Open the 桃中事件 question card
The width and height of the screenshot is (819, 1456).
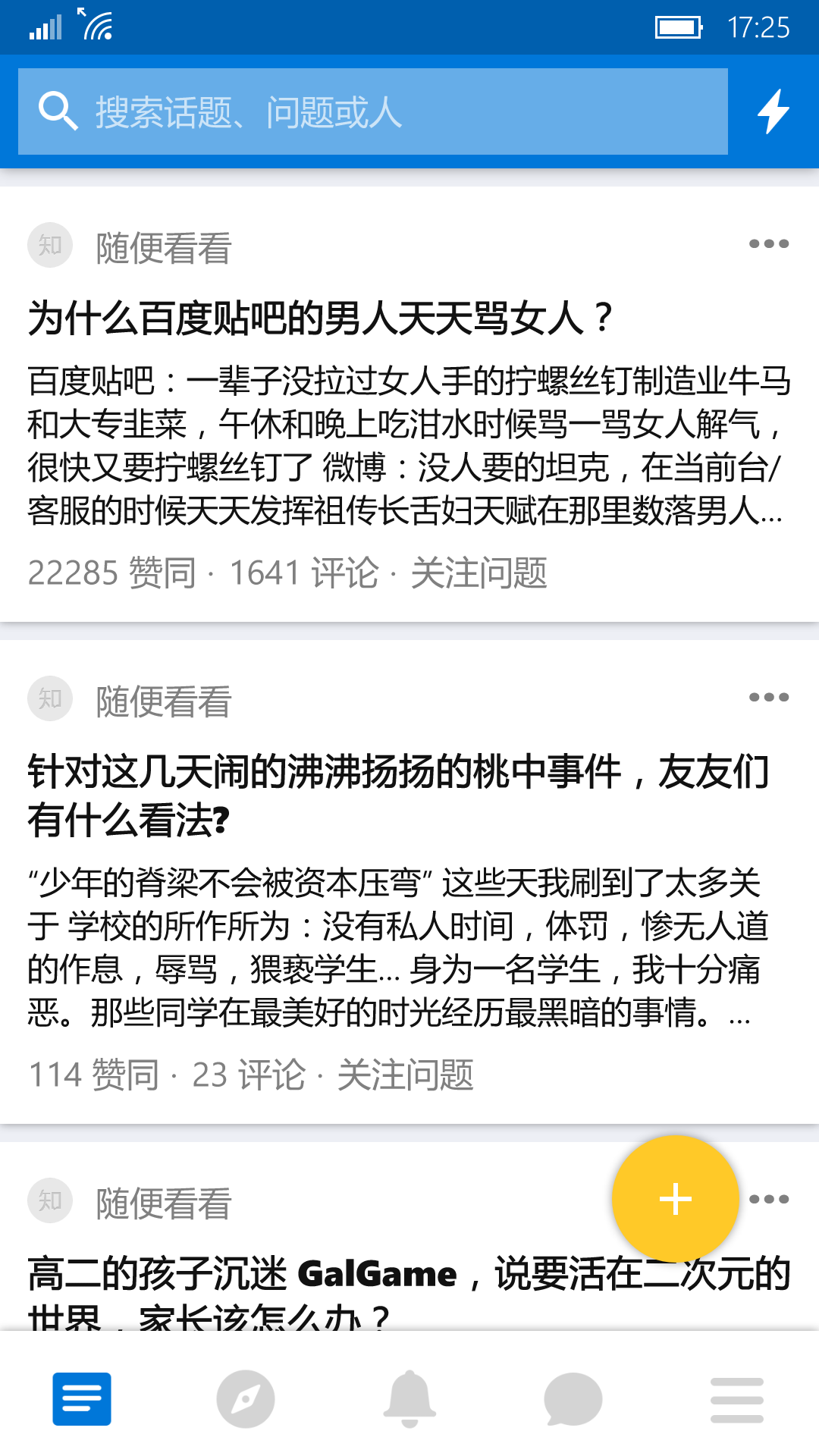[x=398, y=795]
